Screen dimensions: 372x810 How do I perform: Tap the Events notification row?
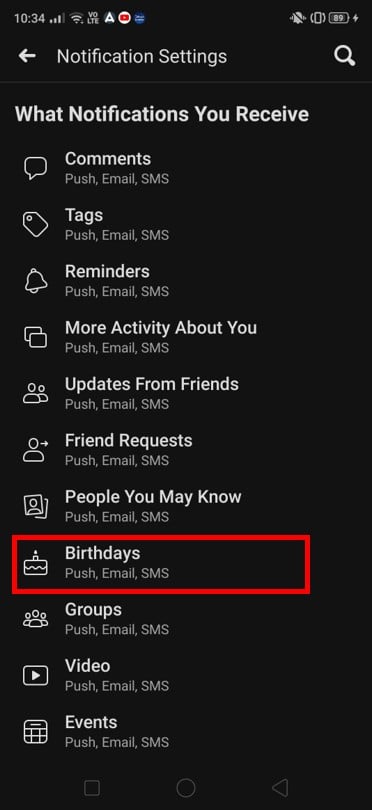click(x=186, y=731)
